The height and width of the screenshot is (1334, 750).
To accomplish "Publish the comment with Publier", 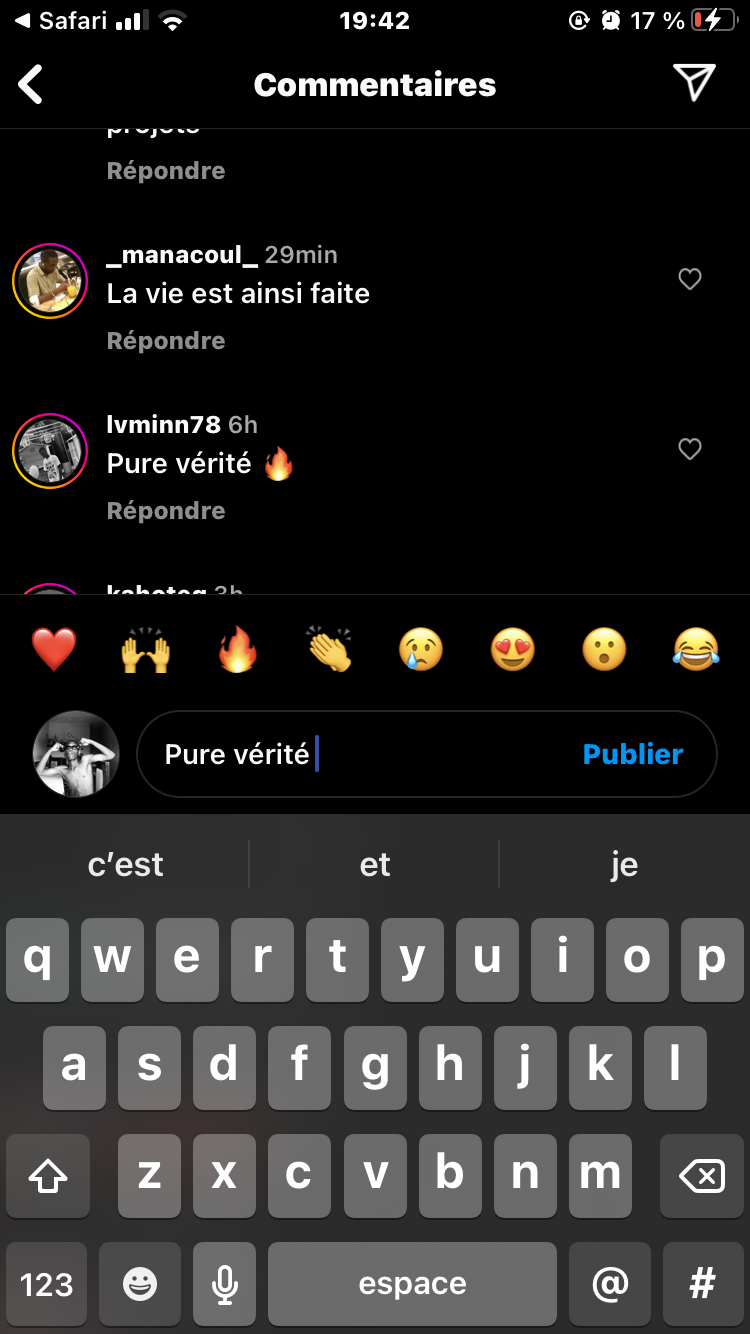I will [x=633, y=754].
